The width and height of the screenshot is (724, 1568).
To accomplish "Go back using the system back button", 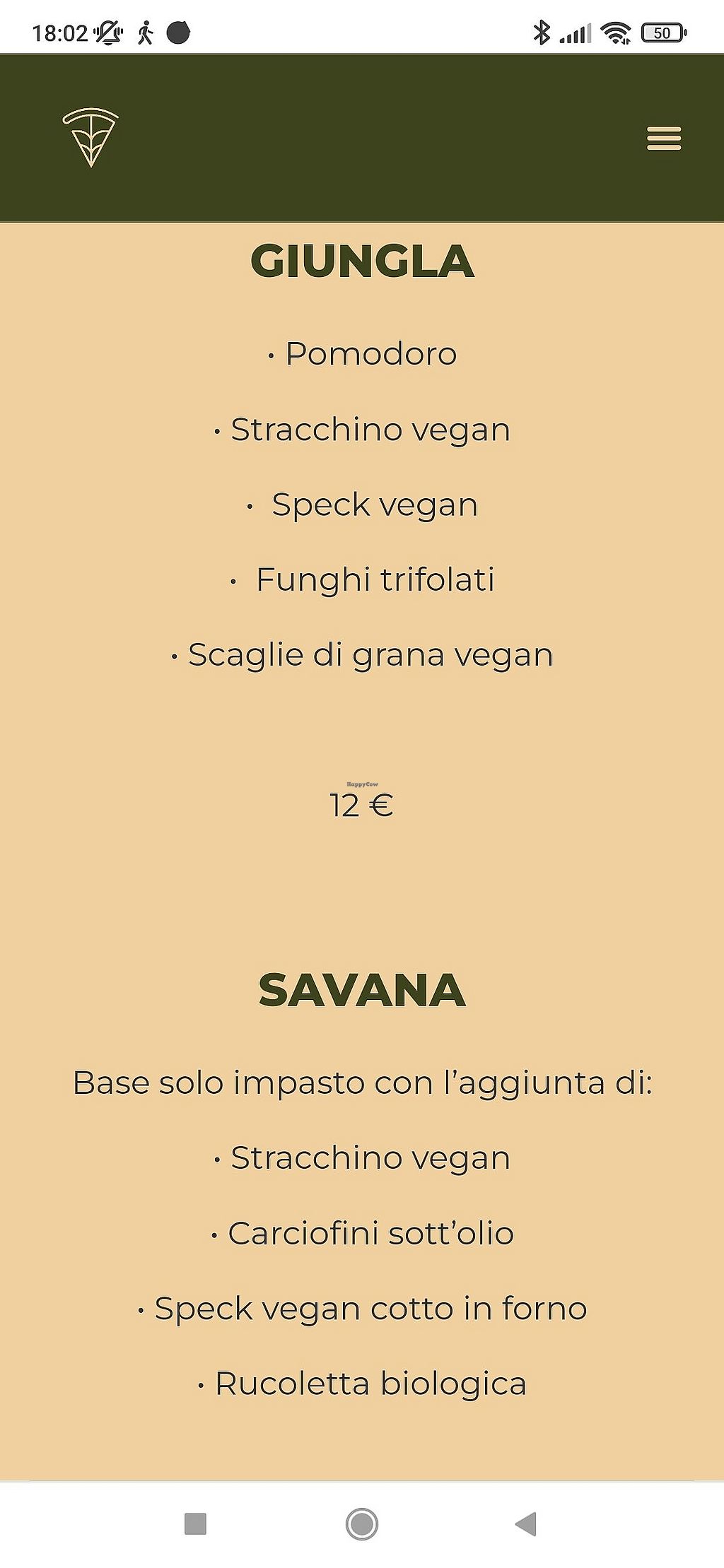I will 527,1524.
